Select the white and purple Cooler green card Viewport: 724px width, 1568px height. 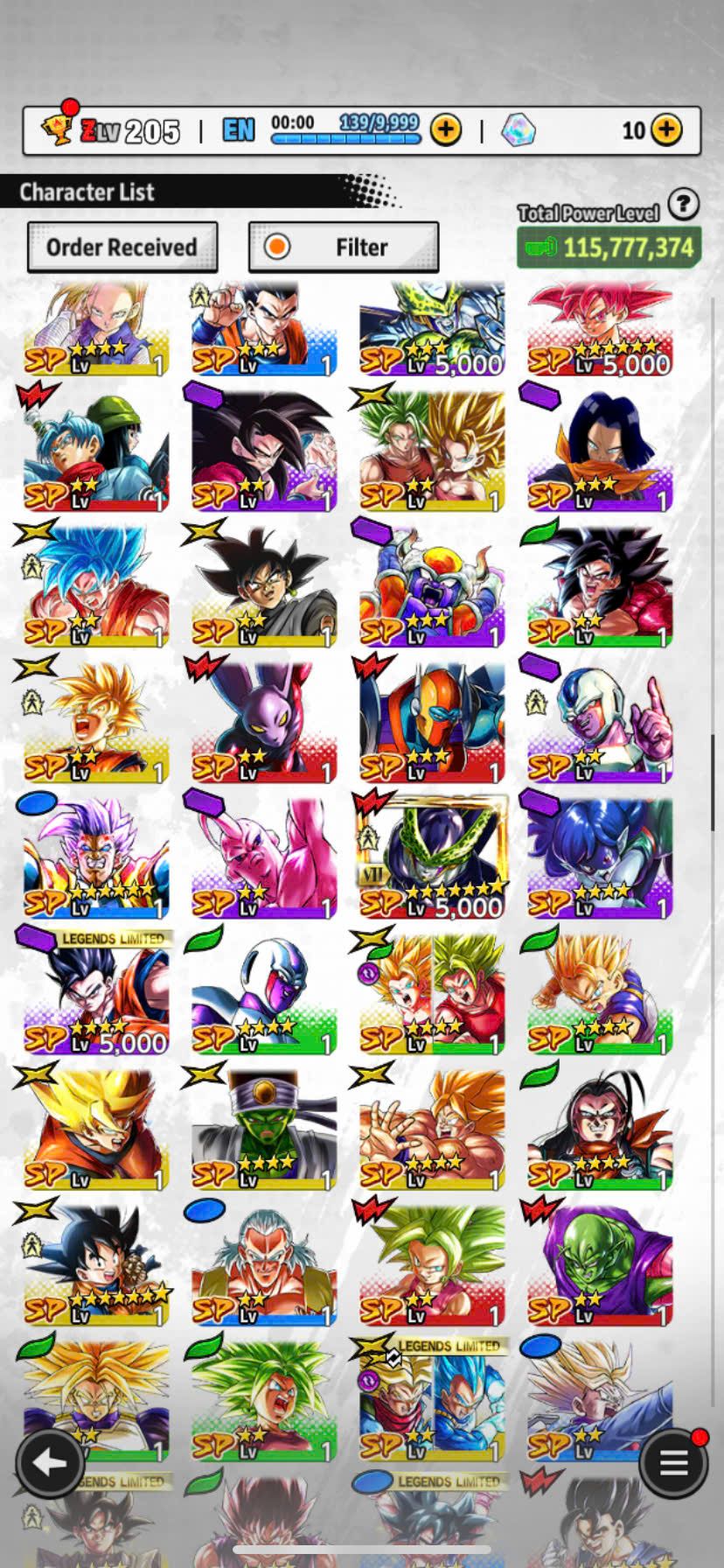[264, 992]
